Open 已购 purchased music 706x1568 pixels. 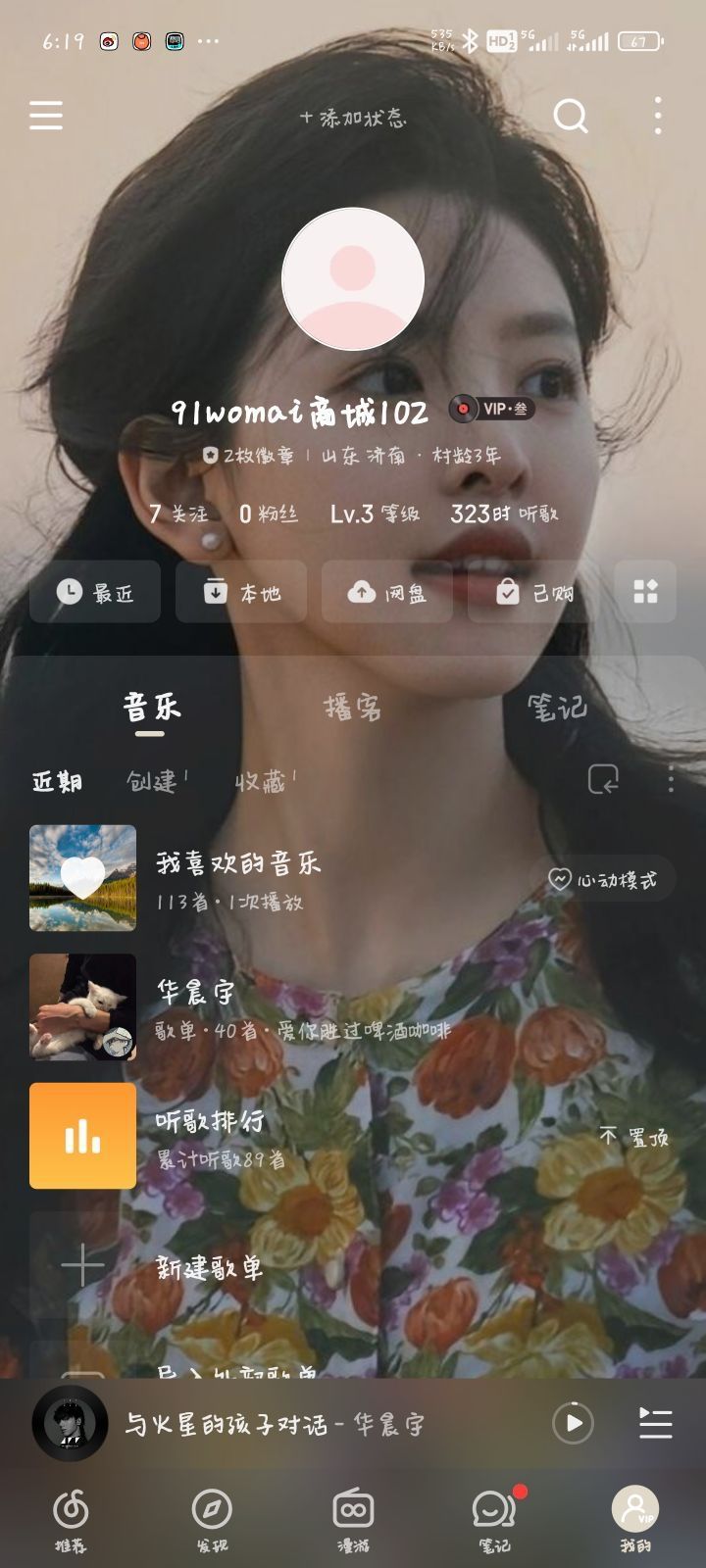coord(533,592)
